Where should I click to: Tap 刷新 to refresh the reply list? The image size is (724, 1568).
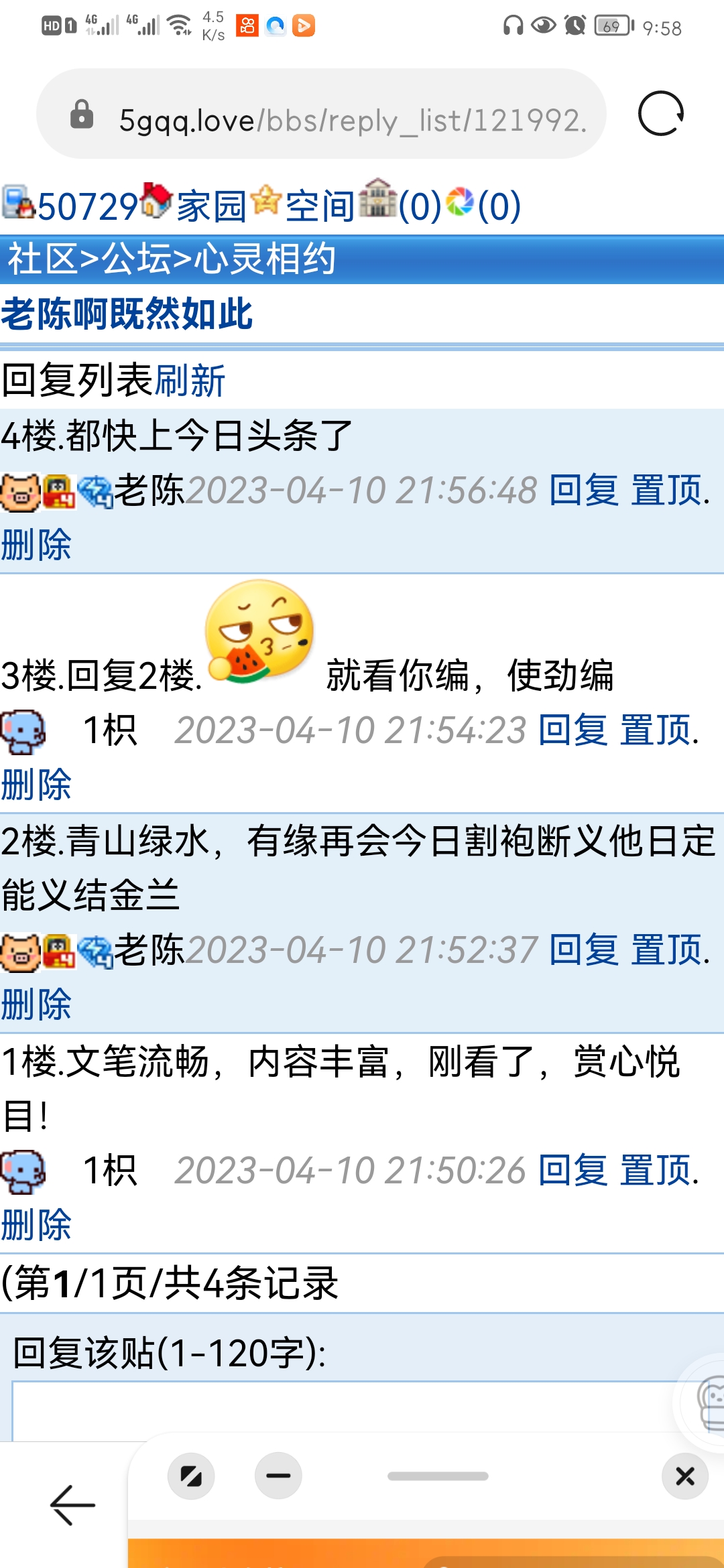tap(190, 381)
